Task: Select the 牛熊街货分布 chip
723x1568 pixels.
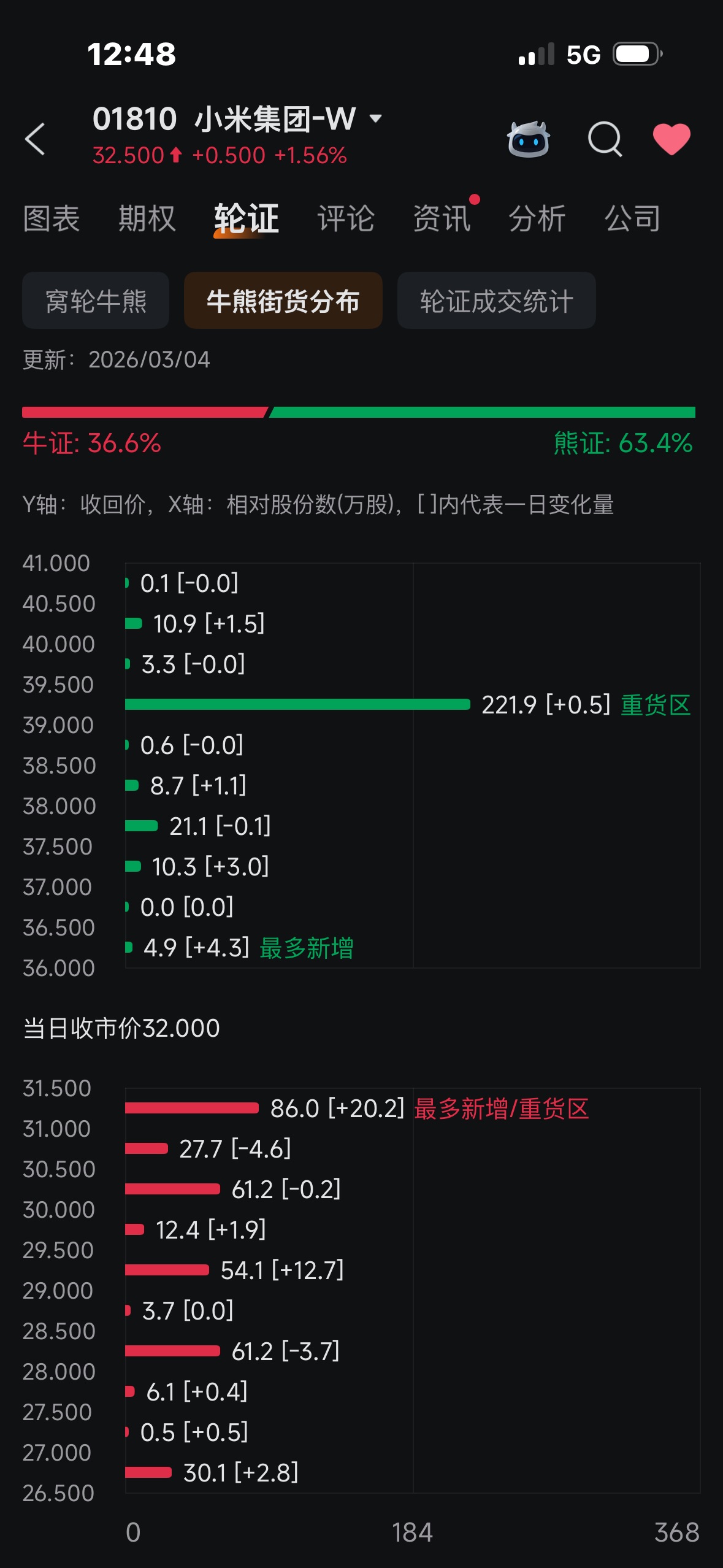Action: coord(283,301)
